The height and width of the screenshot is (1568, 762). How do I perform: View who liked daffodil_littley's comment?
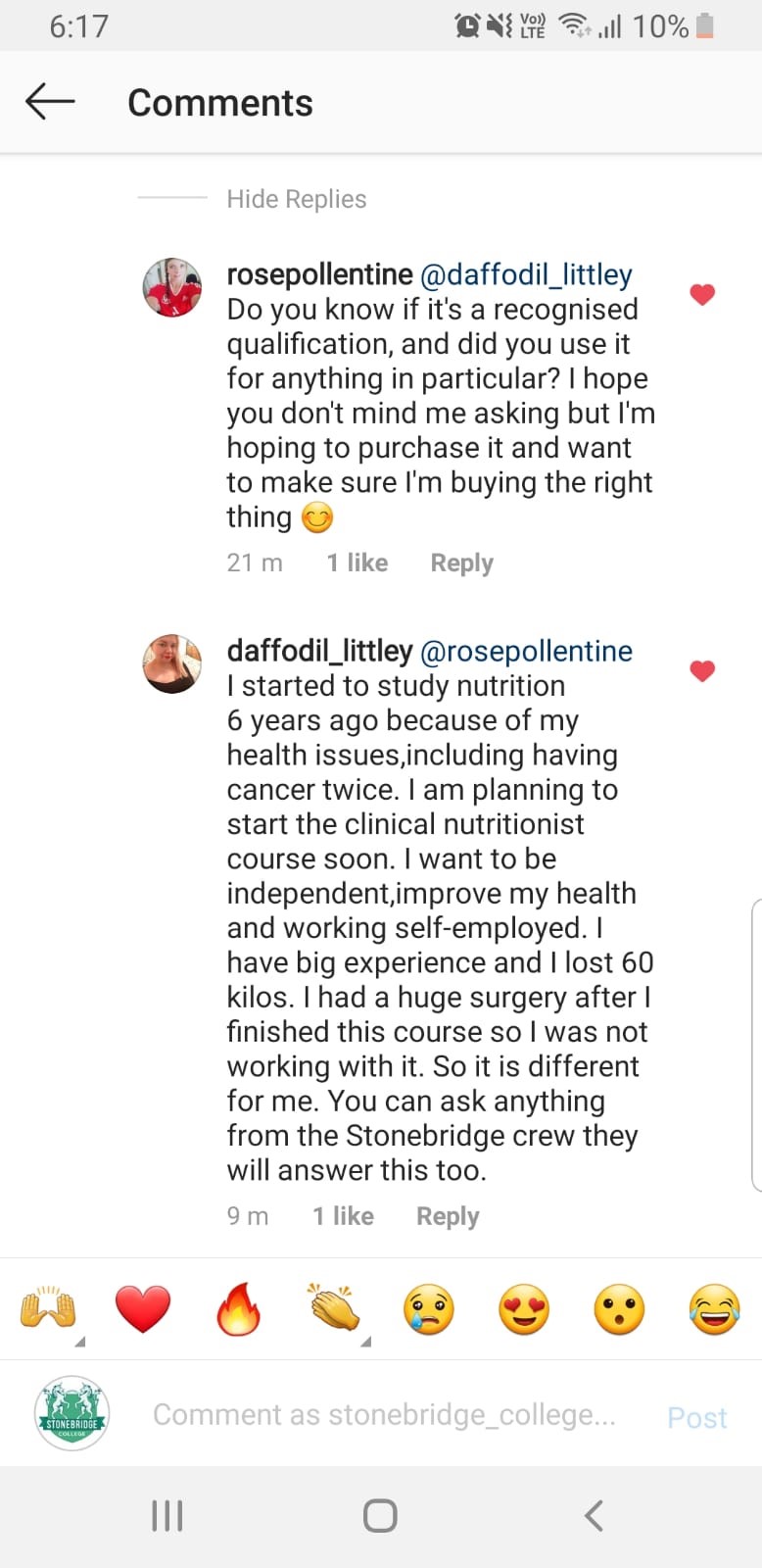pyautogui.click(x=343, y=1216)
